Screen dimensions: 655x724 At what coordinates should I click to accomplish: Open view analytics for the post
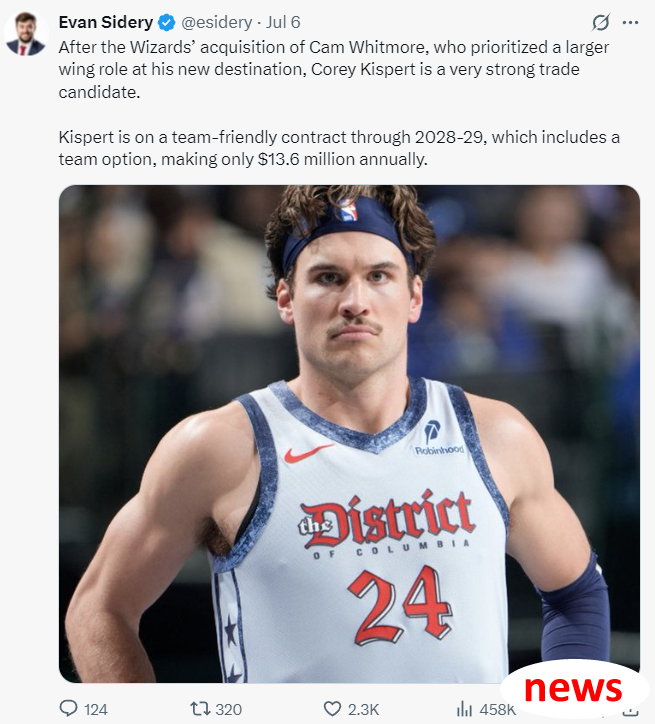[465, 708]
